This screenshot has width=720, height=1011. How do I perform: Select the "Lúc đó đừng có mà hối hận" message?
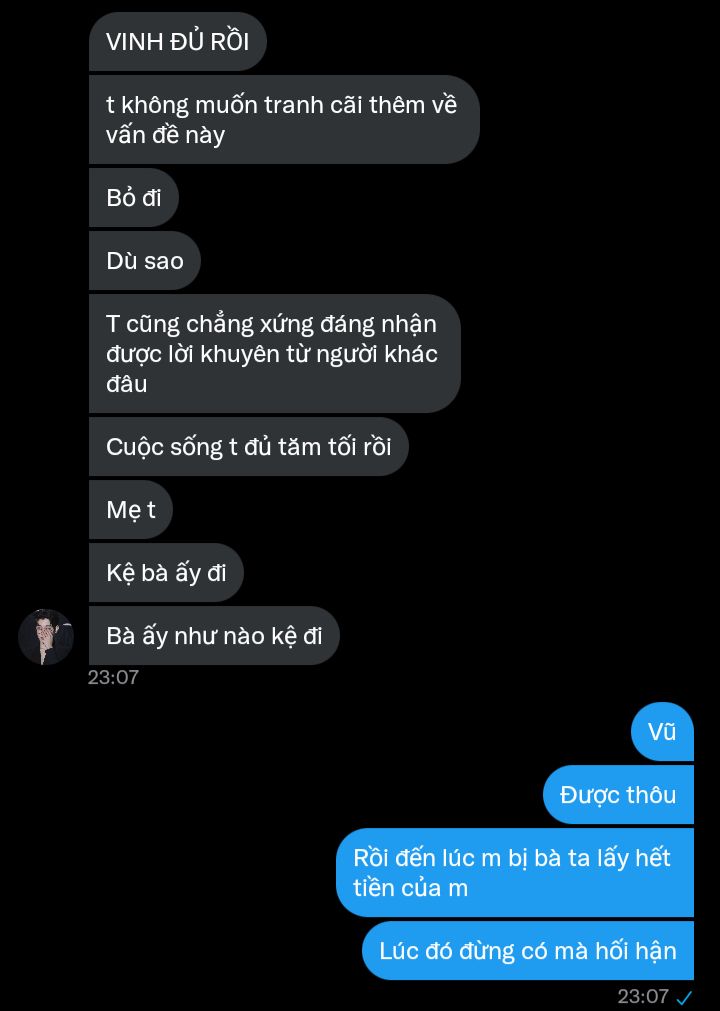[527, 951]
